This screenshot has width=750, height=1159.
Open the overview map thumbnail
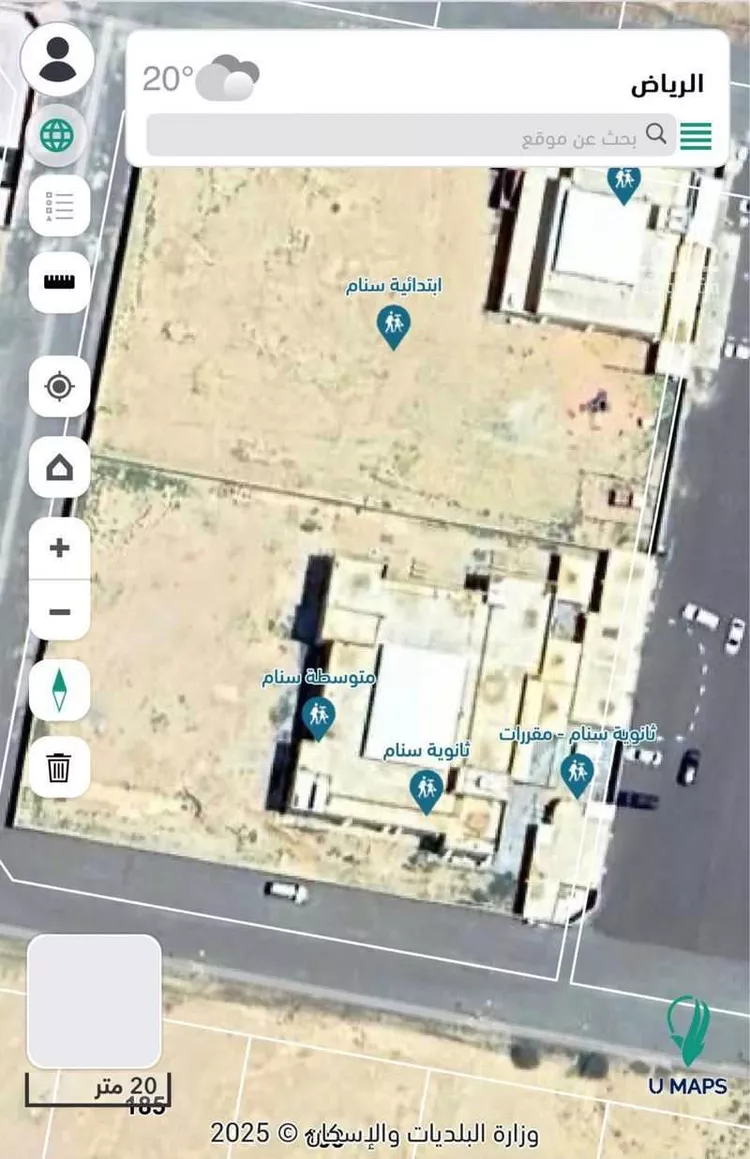[94, 1000]
